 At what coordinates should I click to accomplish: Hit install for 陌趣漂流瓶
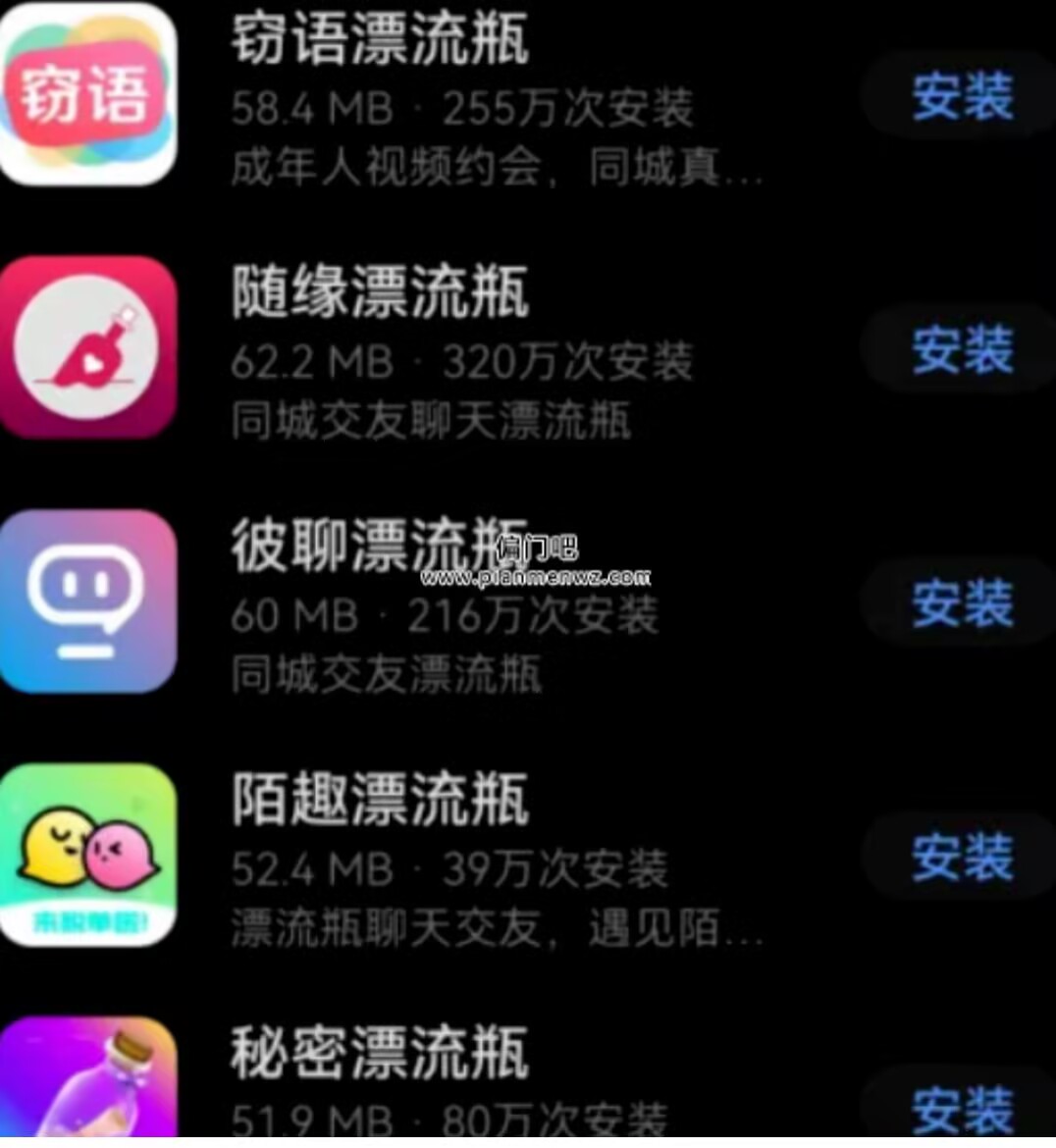point(961,856)
